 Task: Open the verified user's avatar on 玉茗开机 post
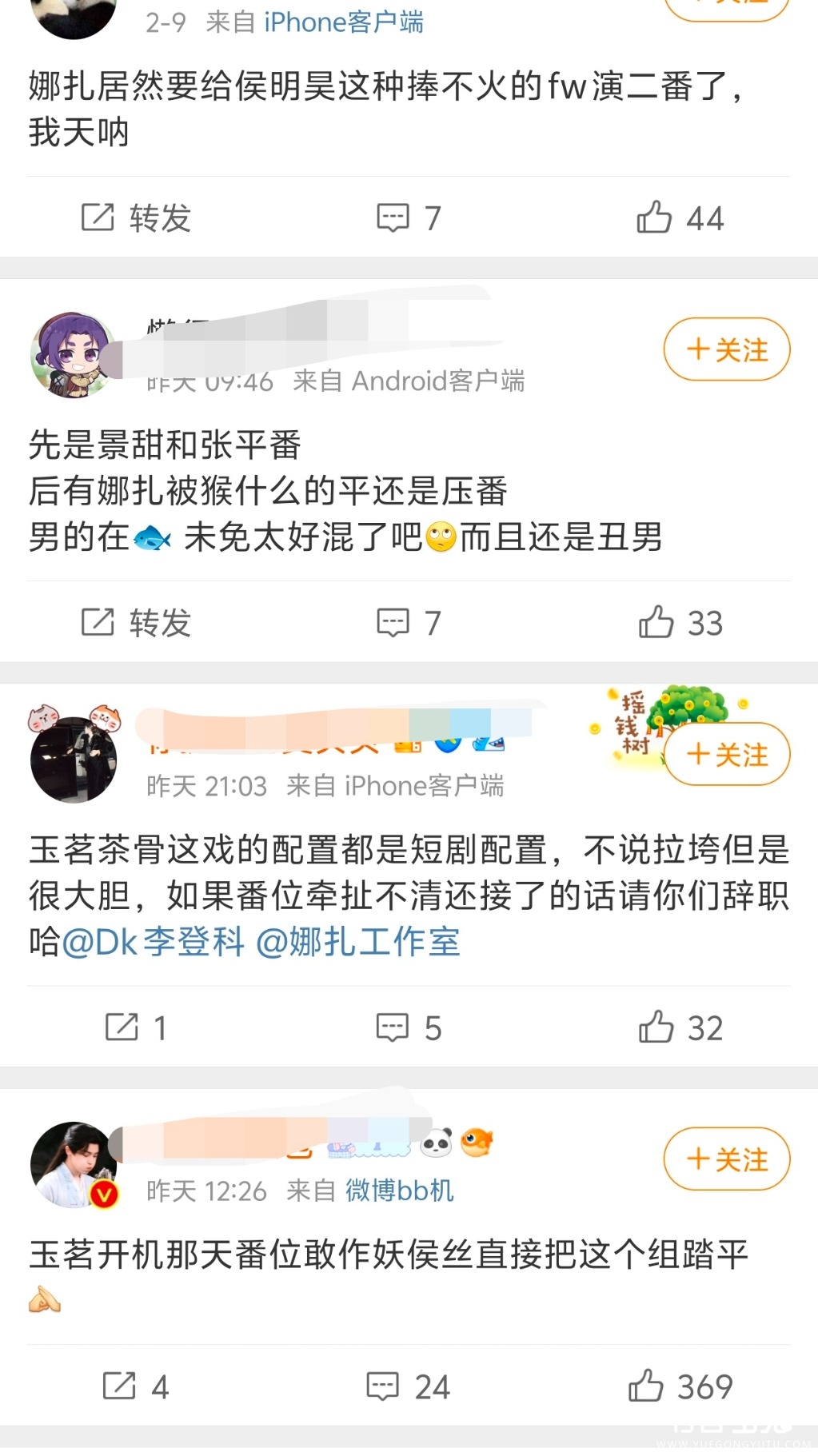point(73,1164)
